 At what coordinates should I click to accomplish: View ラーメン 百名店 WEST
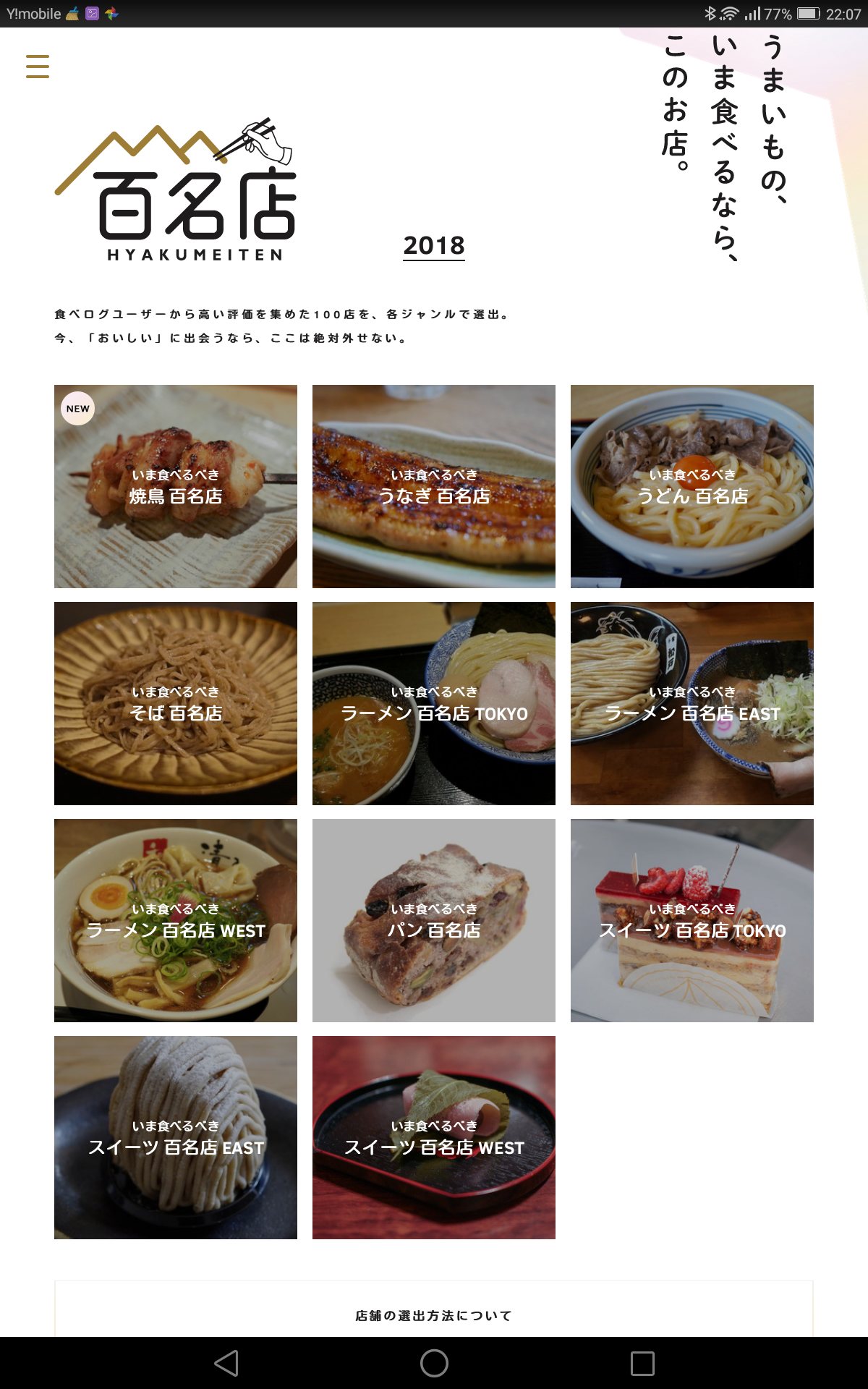[176, 920]
